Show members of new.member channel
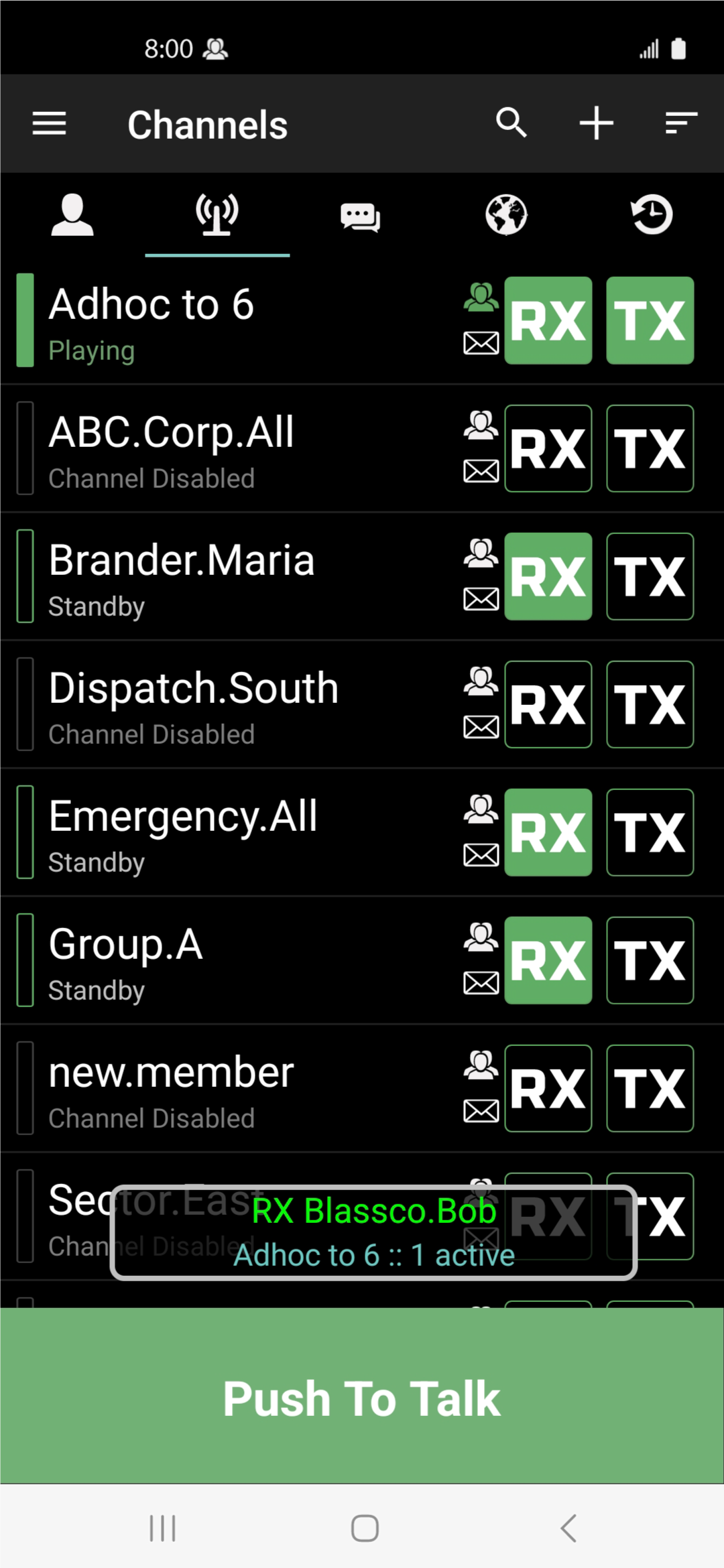This screenshot has height=1568, width=724. click(x=481, y=1064)
